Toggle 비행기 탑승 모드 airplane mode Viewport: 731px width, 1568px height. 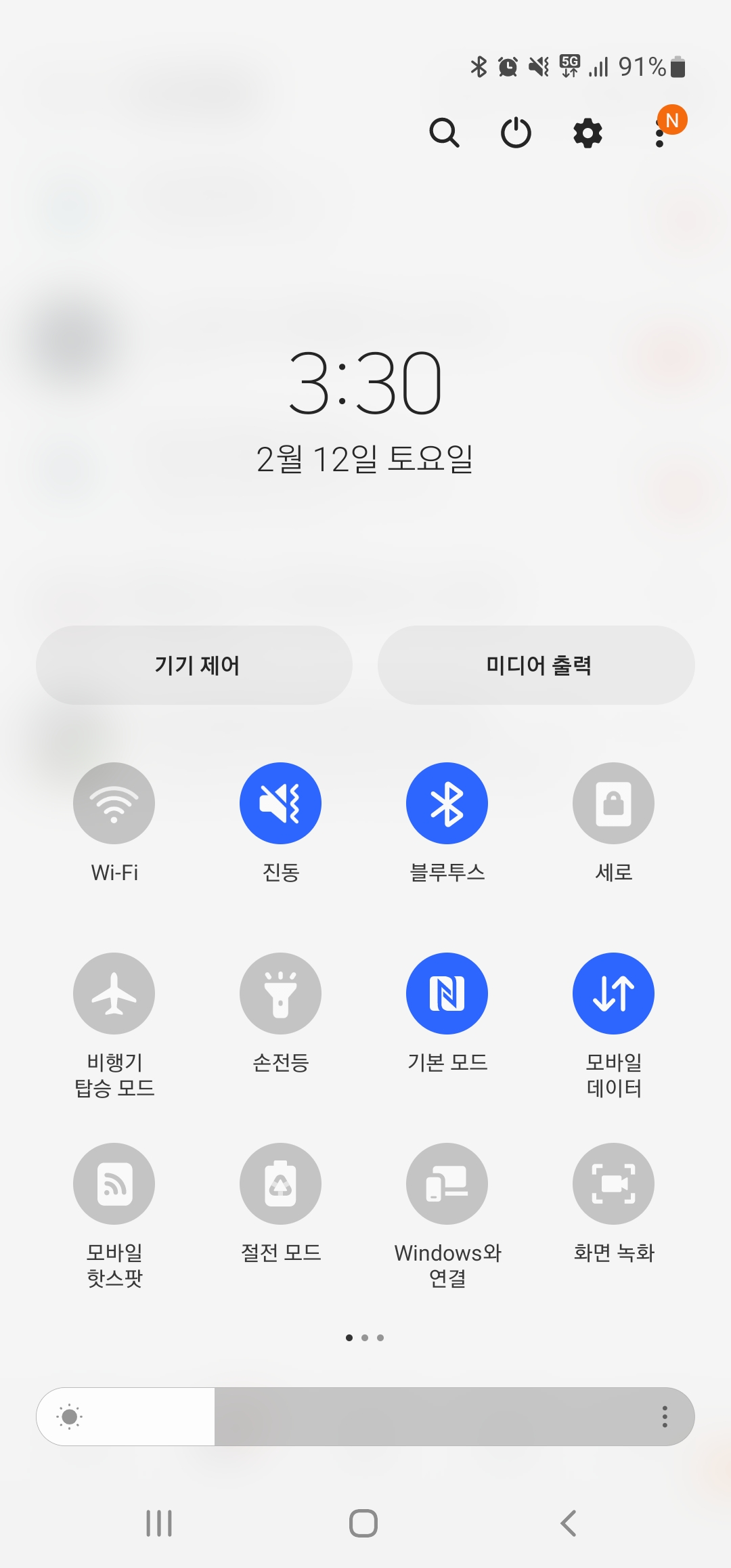pos(114,993)
